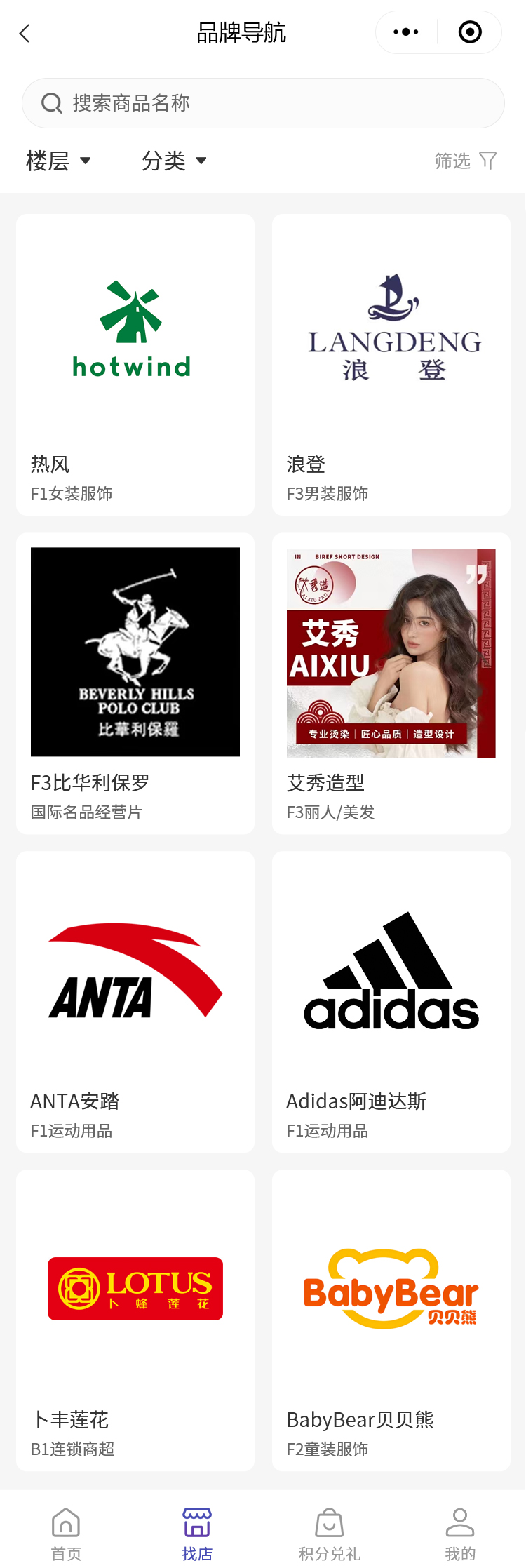Open the 筛选 filter options

[465, 161]
